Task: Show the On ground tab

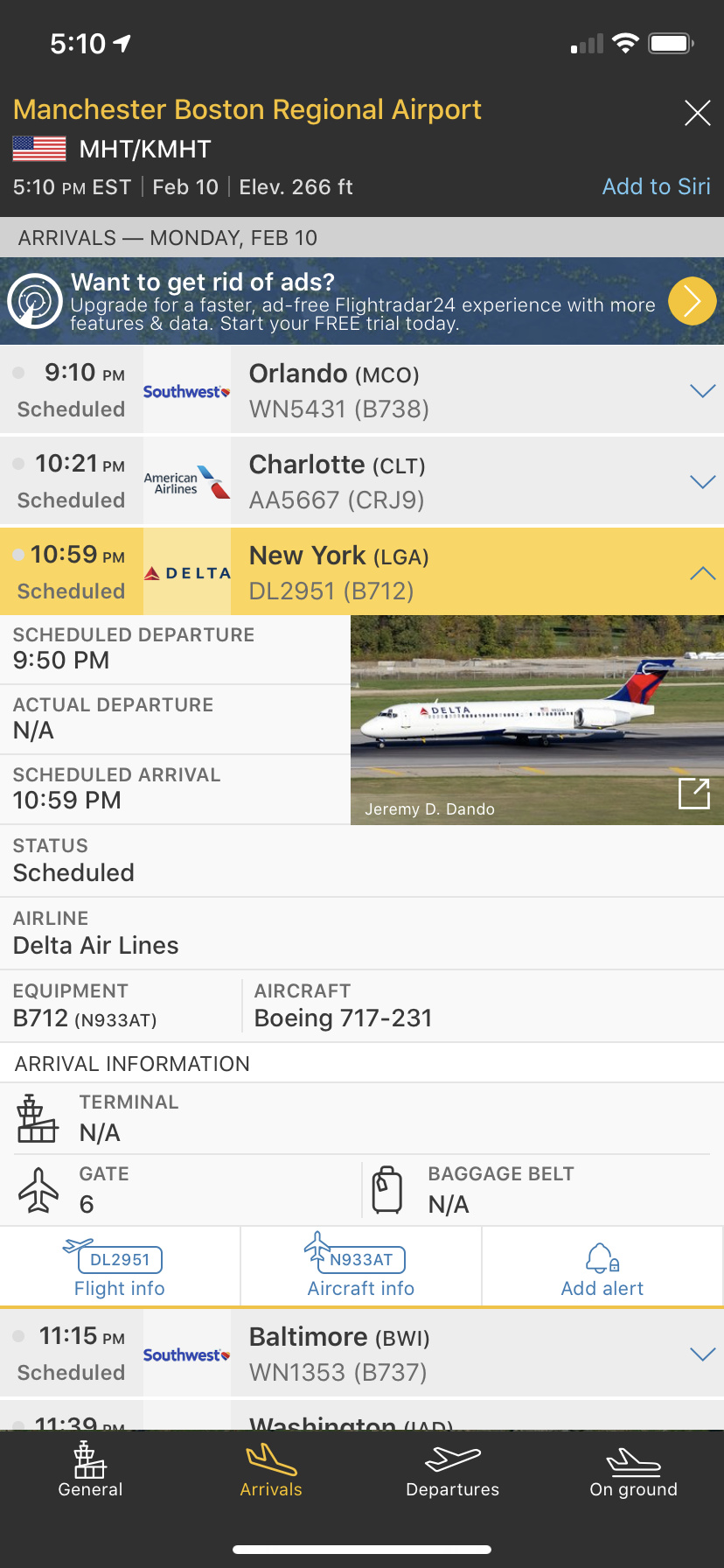Action: click(633, 1472)
